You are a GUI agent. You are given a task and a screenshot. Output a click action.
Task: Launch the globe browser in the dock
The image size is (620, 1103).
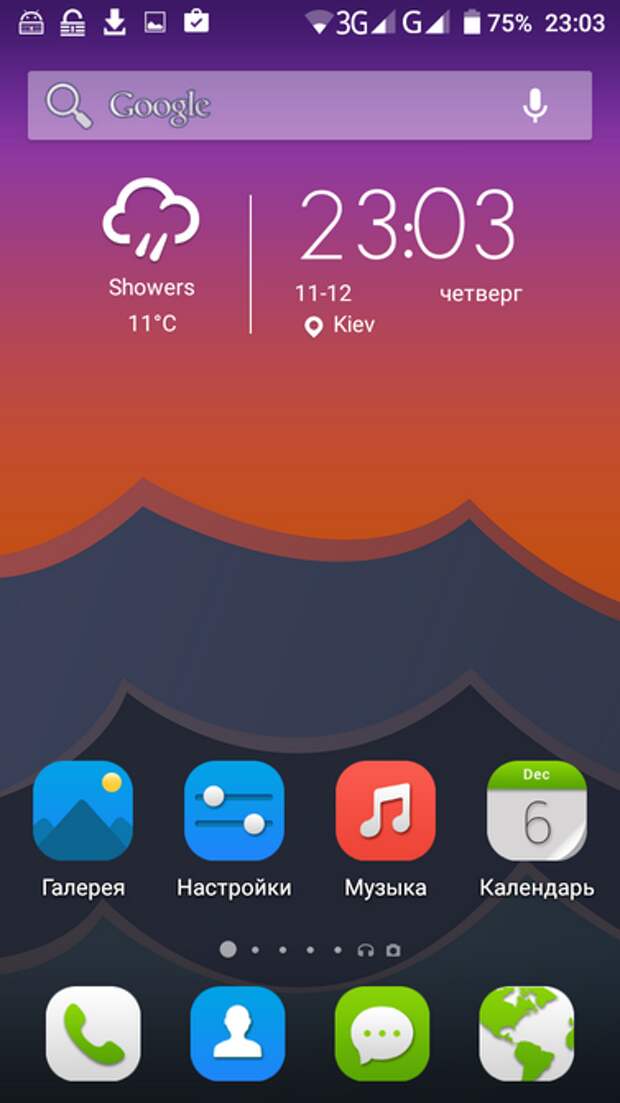527,1034
